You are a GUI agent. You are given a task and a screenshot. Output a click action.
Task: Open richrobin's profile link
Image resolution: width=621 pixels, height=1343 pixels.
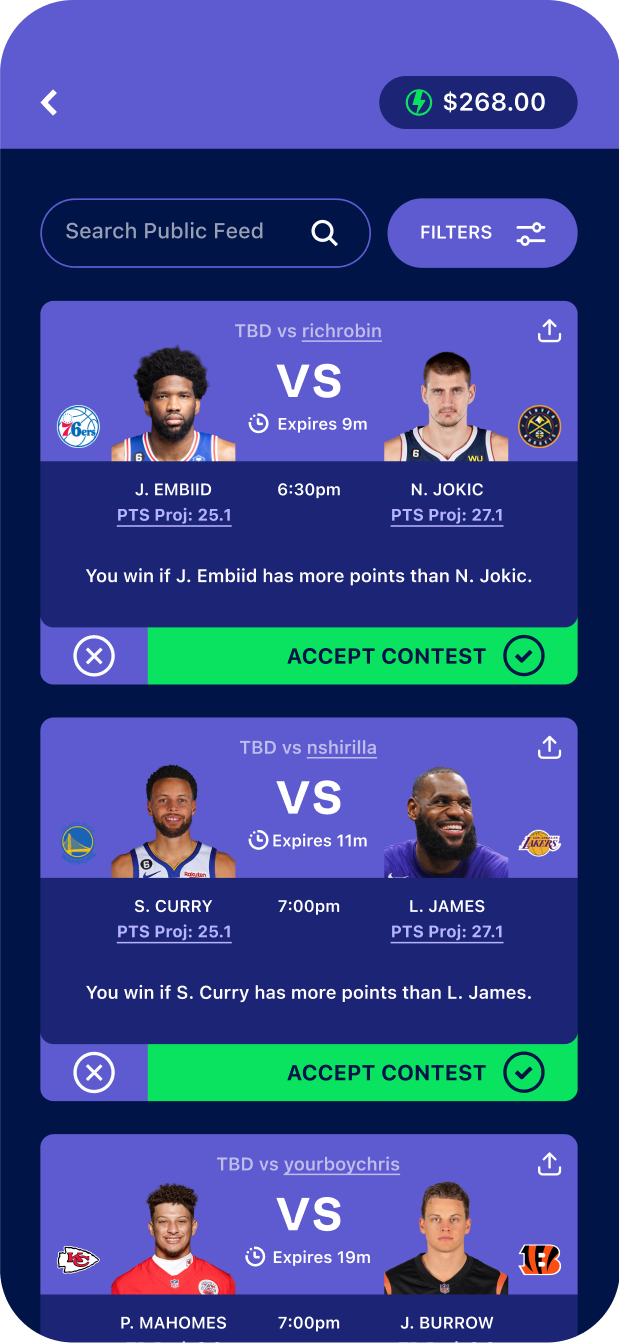[341, 331]
